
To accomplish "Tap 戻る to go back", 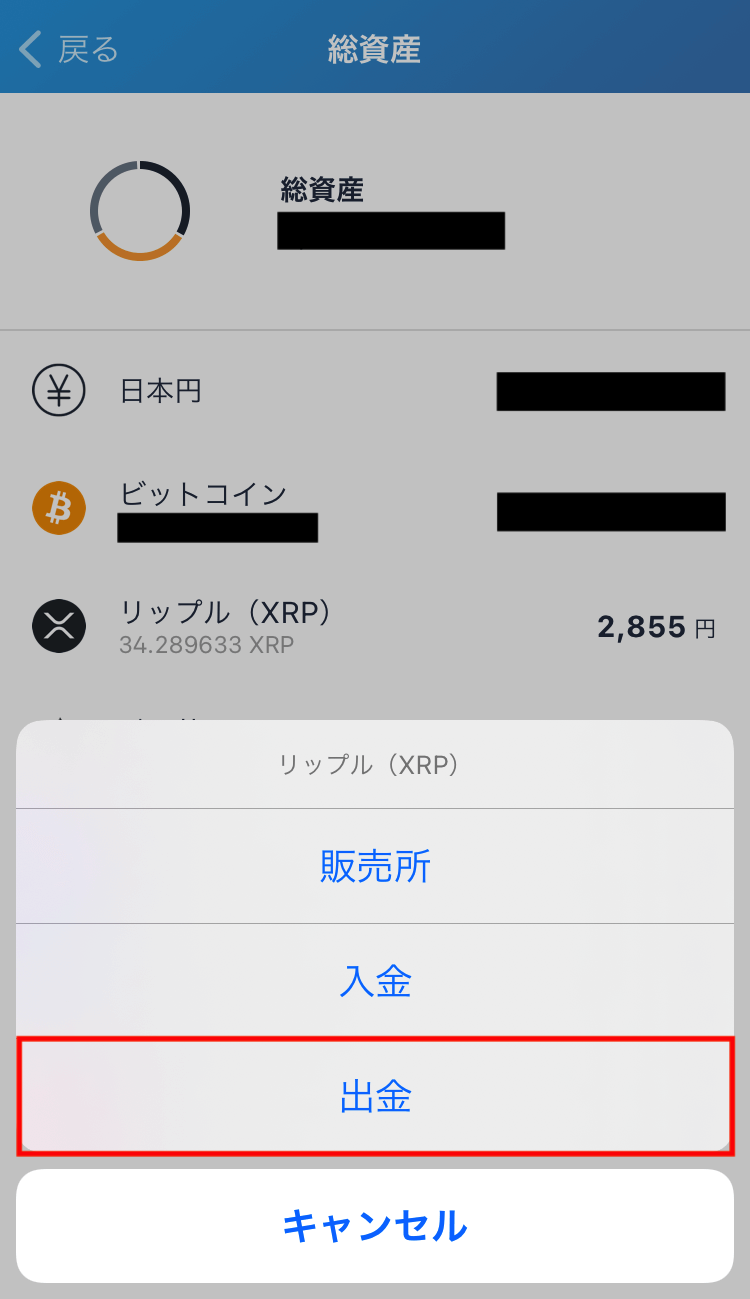I will [x=85, y=47].
